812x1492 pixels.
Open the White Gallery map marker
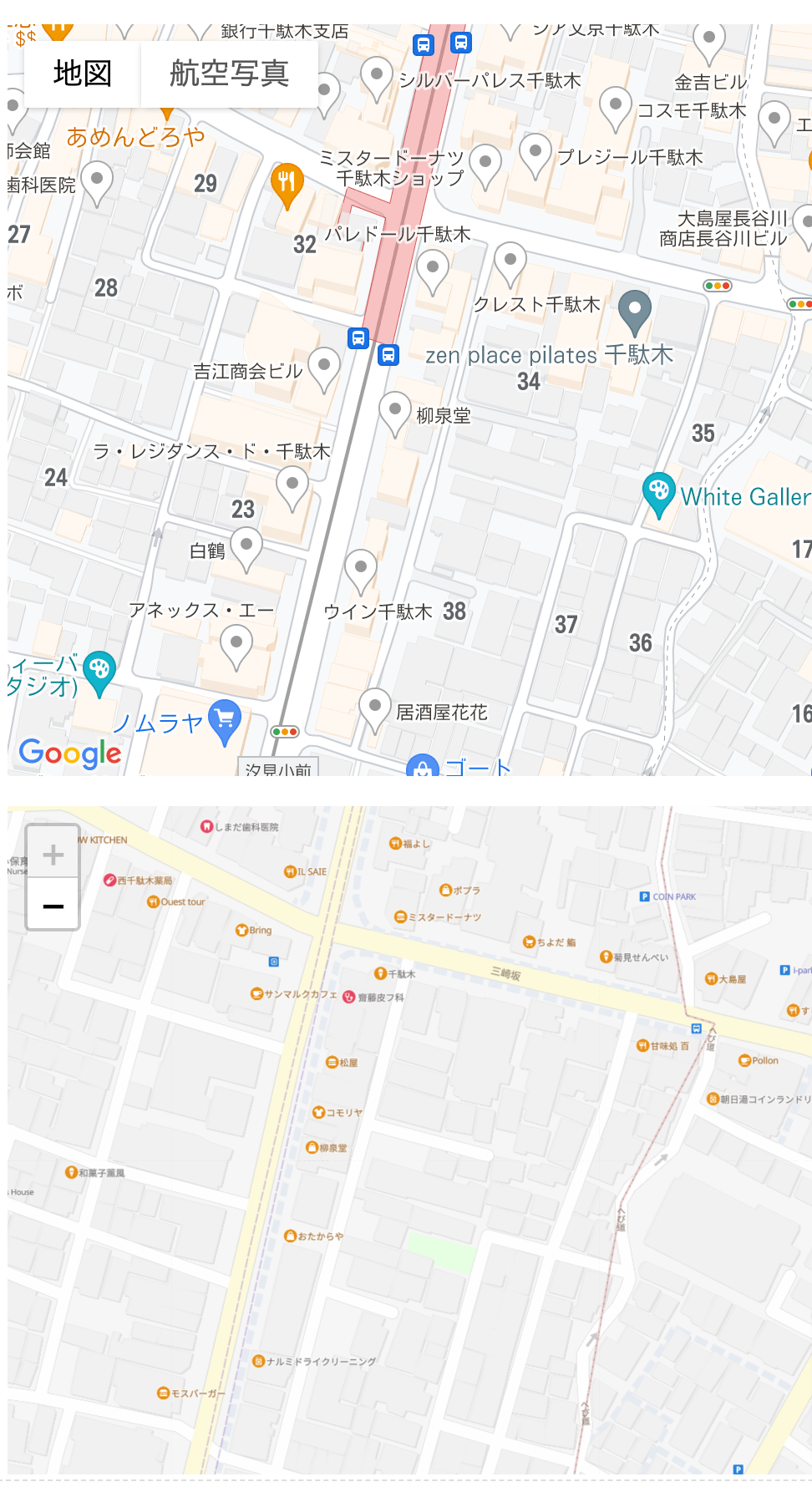(659, 495)
